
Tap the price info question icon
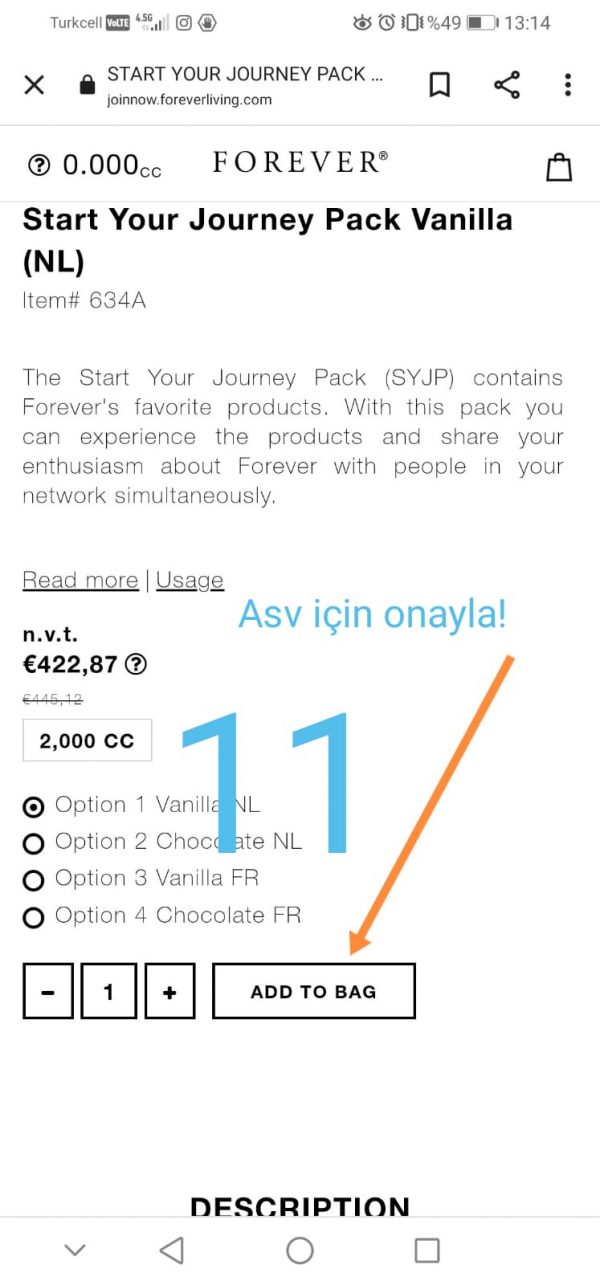click(137, 664)
